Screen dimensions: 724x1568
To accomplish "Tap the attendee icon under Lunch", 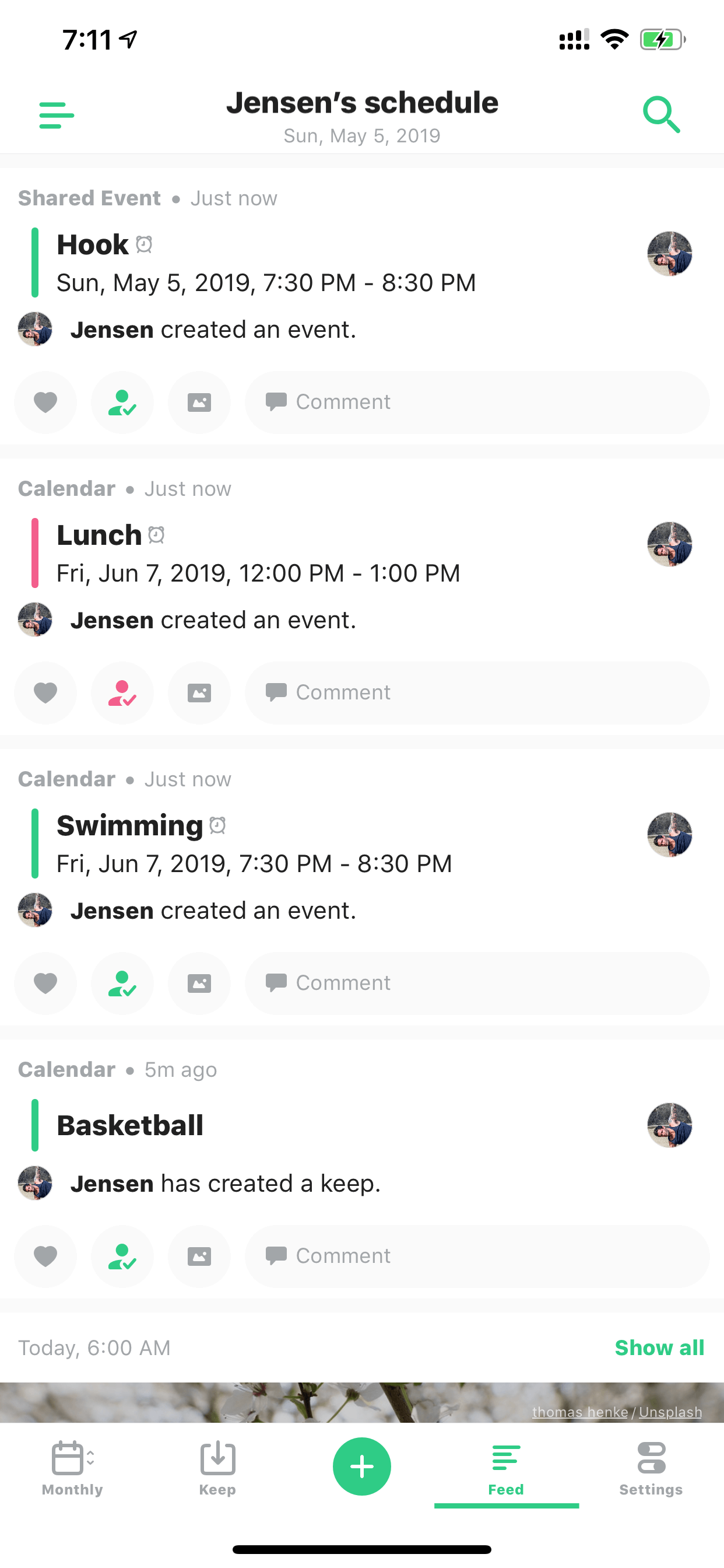I will click(x=122, y=692).
